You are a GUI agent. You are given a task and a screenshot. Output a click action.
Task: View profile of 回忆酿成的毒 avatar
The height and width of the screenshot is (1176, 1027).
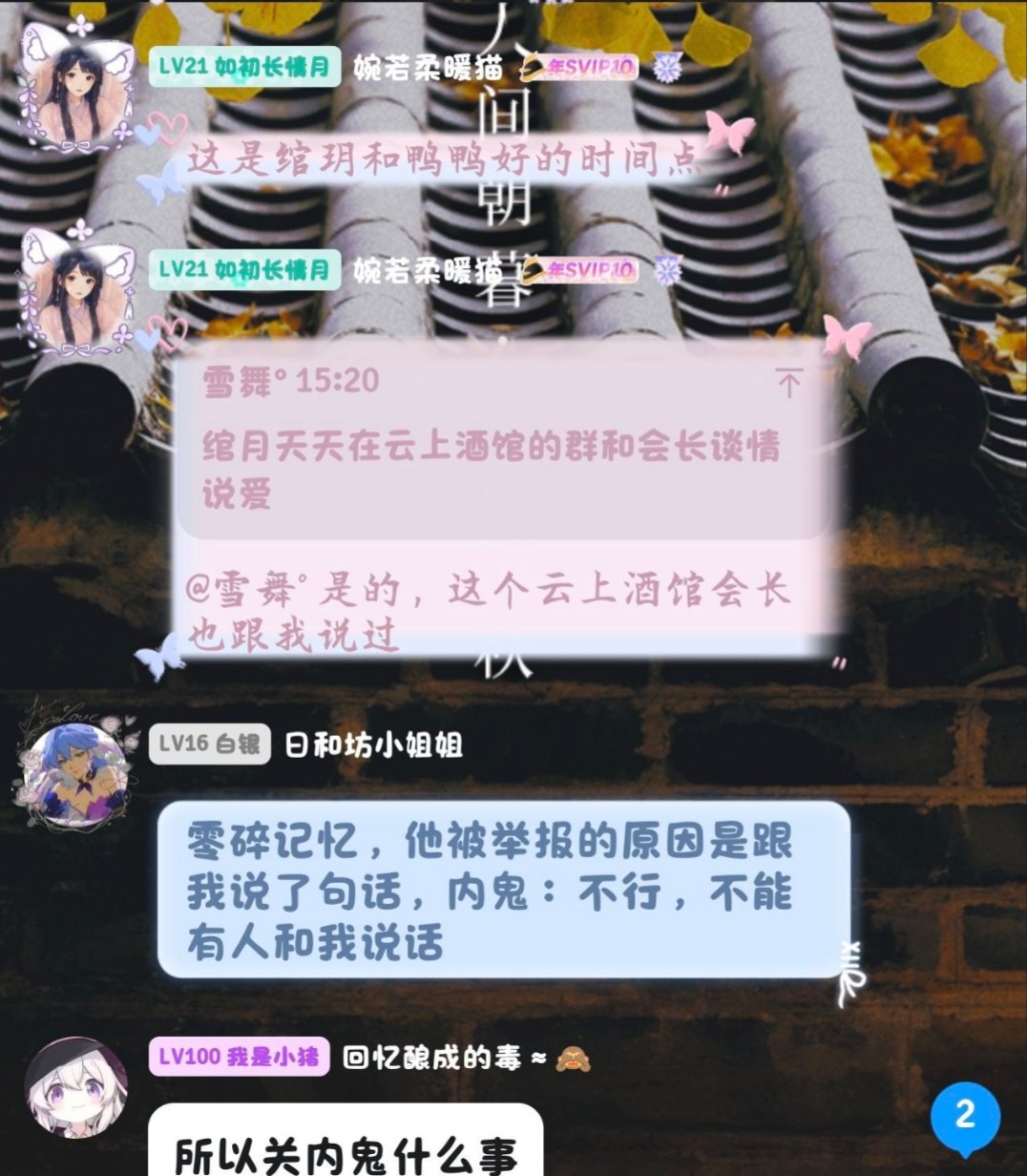pos(76,1086)
